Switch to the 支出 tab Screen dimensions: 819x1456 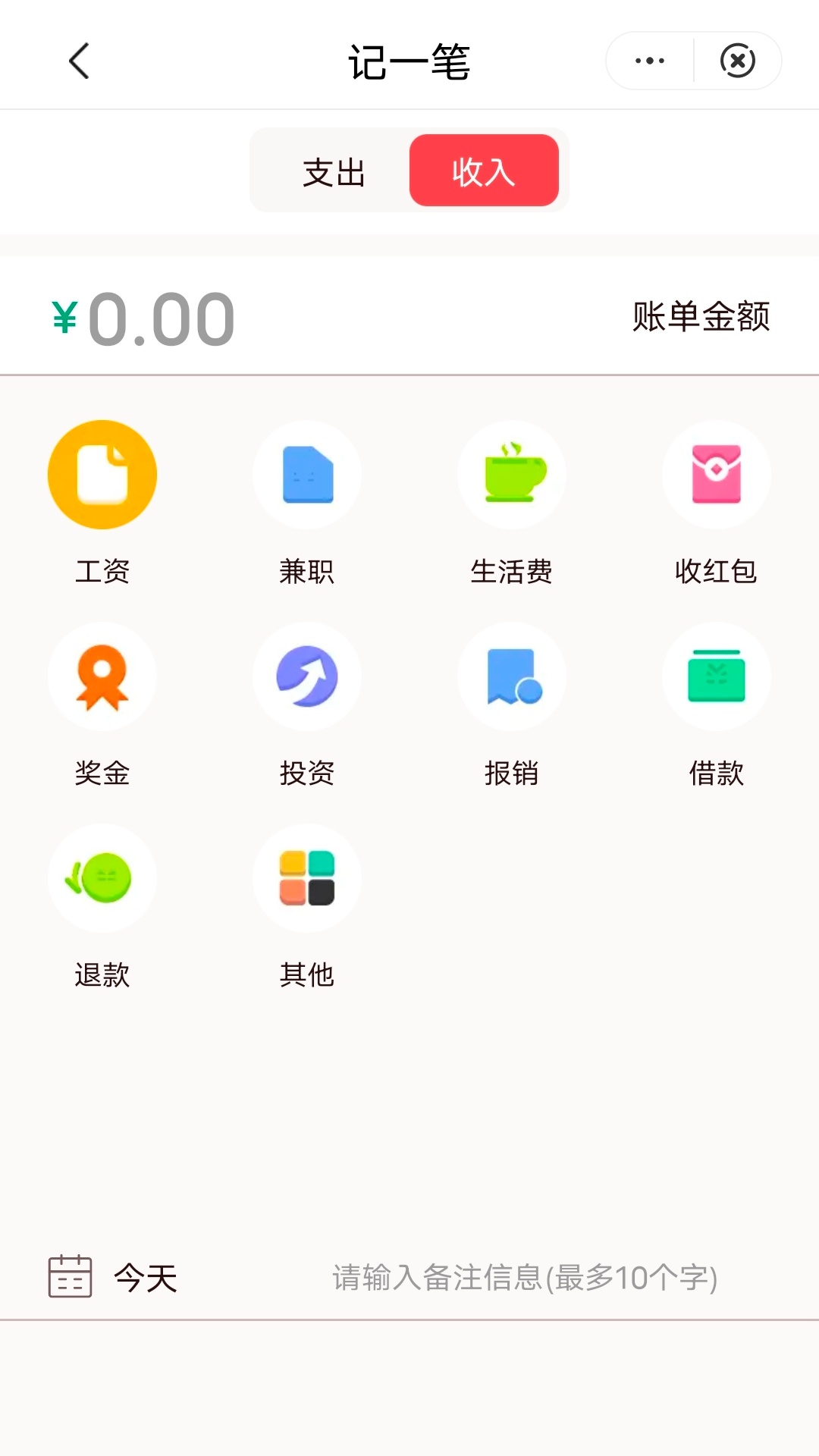[334, 171]
